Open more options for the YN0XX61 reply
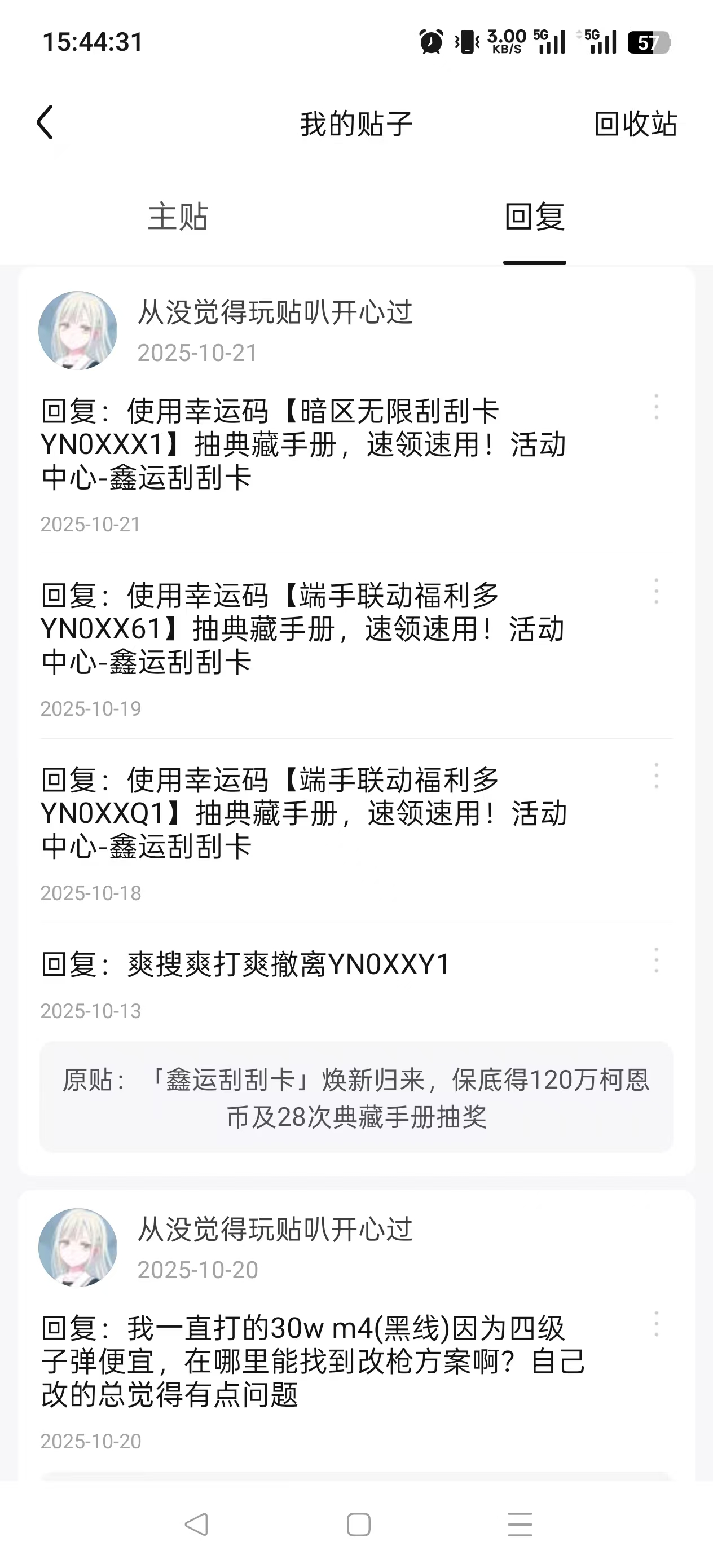The height and width of the screenshot is (1568, 713). coord(657,591)
